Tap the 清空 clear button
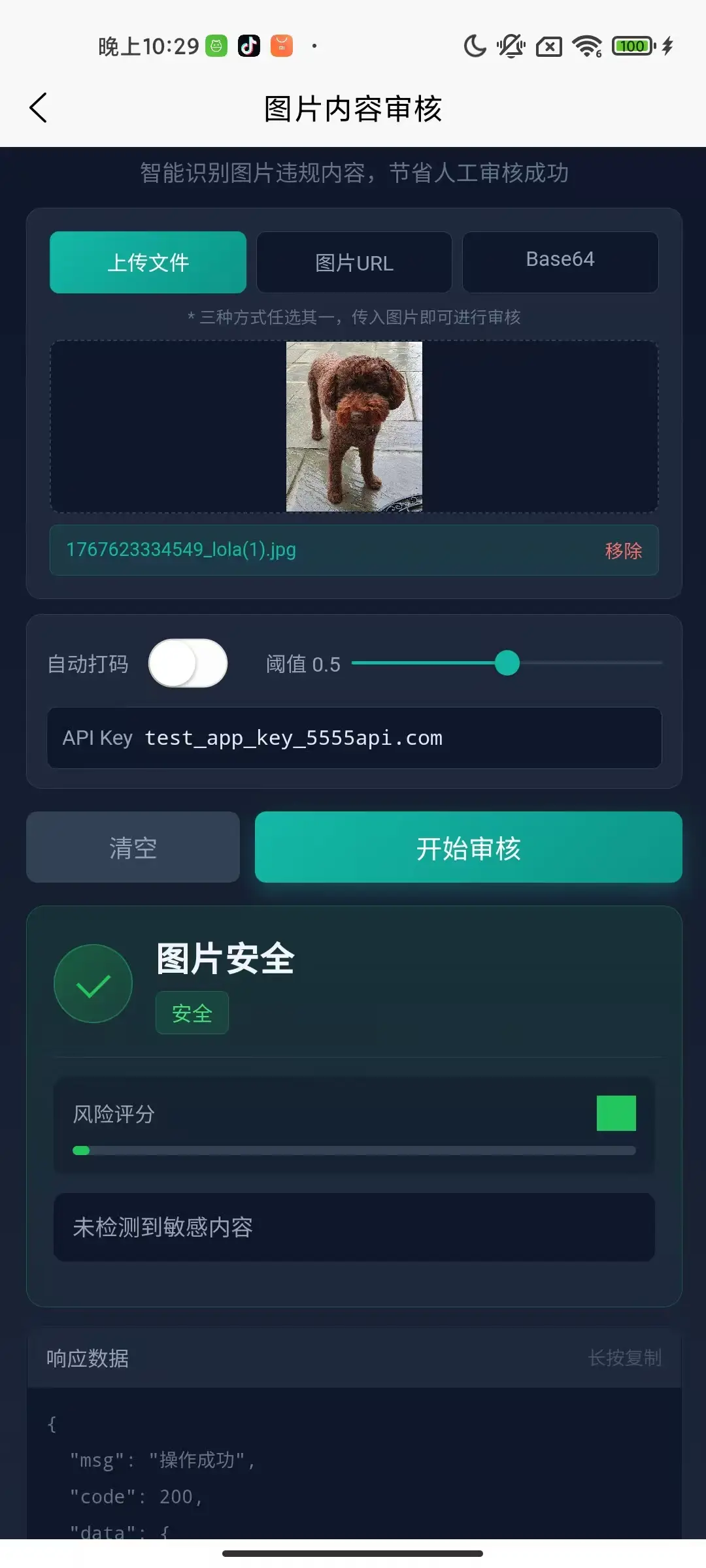706x1568 pixels. [x=133, y=847]
